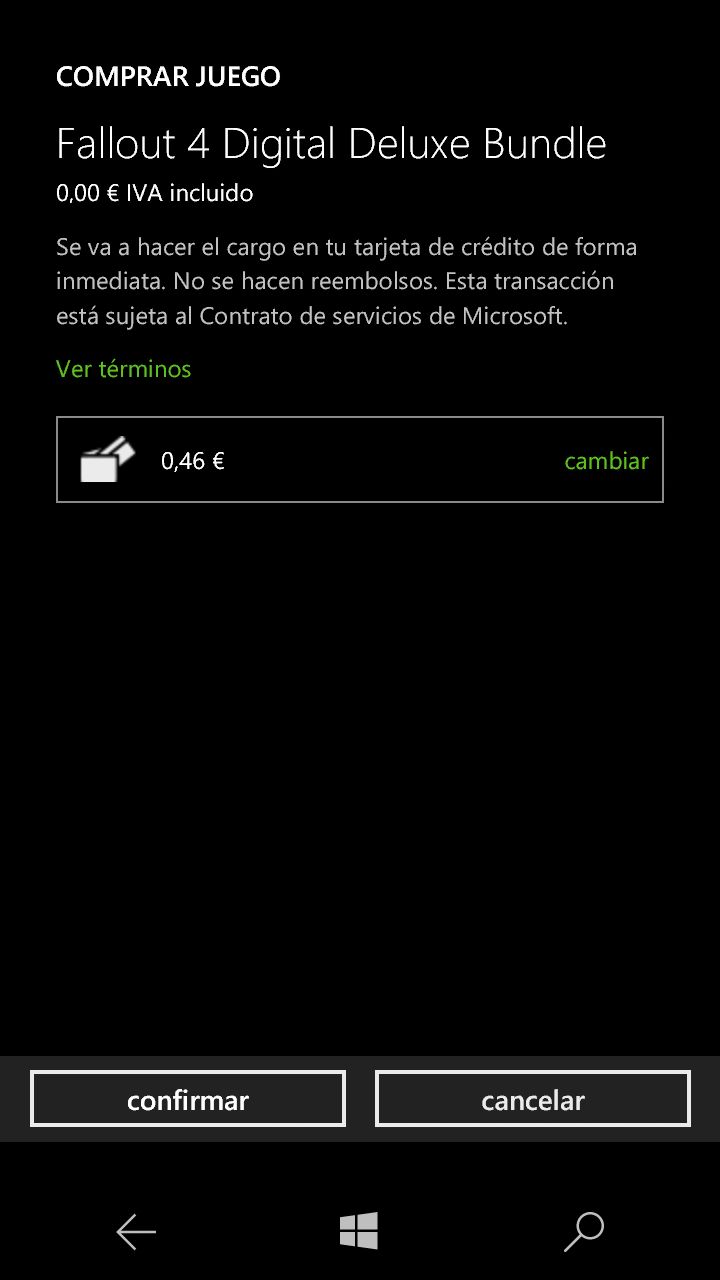The height and width of the screenshot is (1280, 720).
Task: Confirm the Fallout 4 purchase
Action: point(188,1099)
